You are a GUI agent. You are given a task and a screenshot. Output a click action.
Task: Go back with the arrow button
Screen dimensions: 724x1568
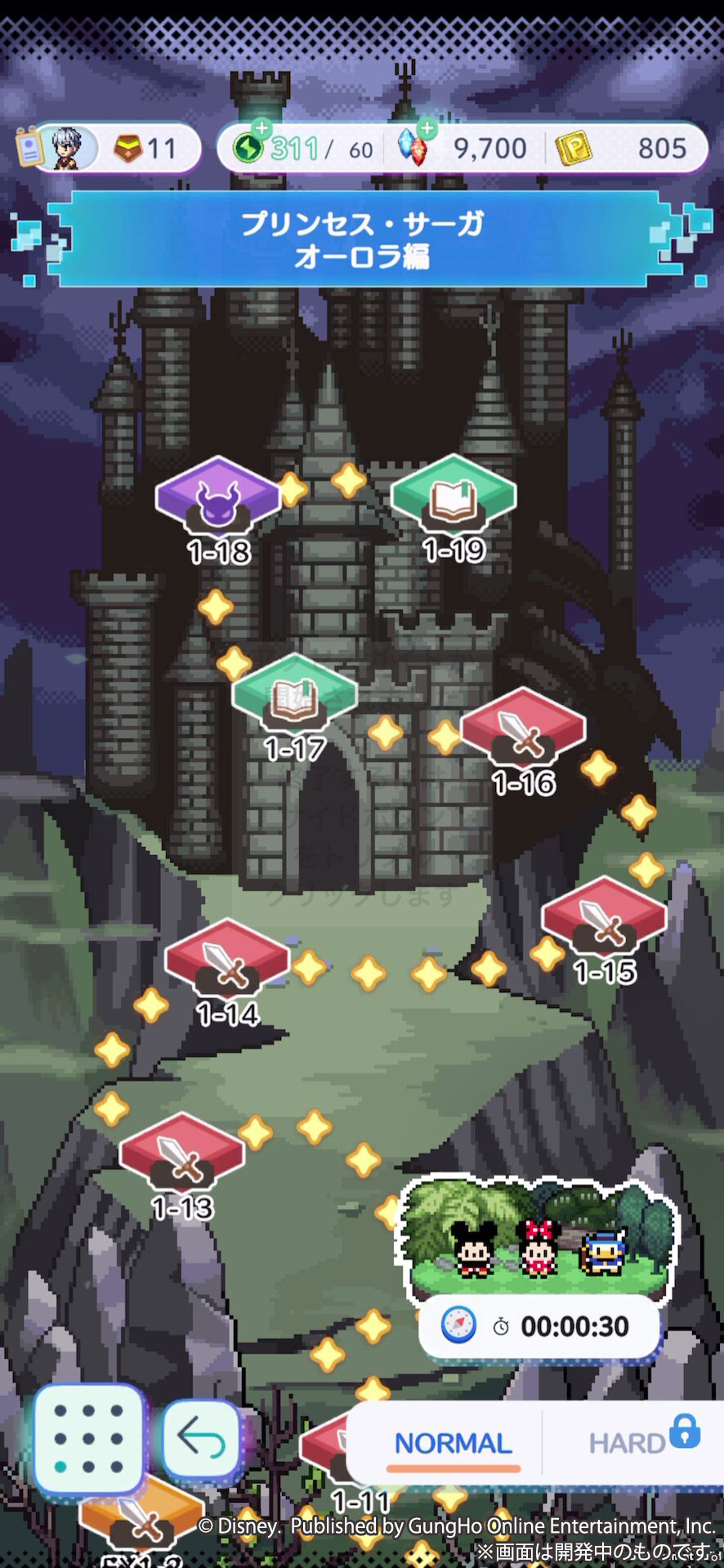(202, 1438)
